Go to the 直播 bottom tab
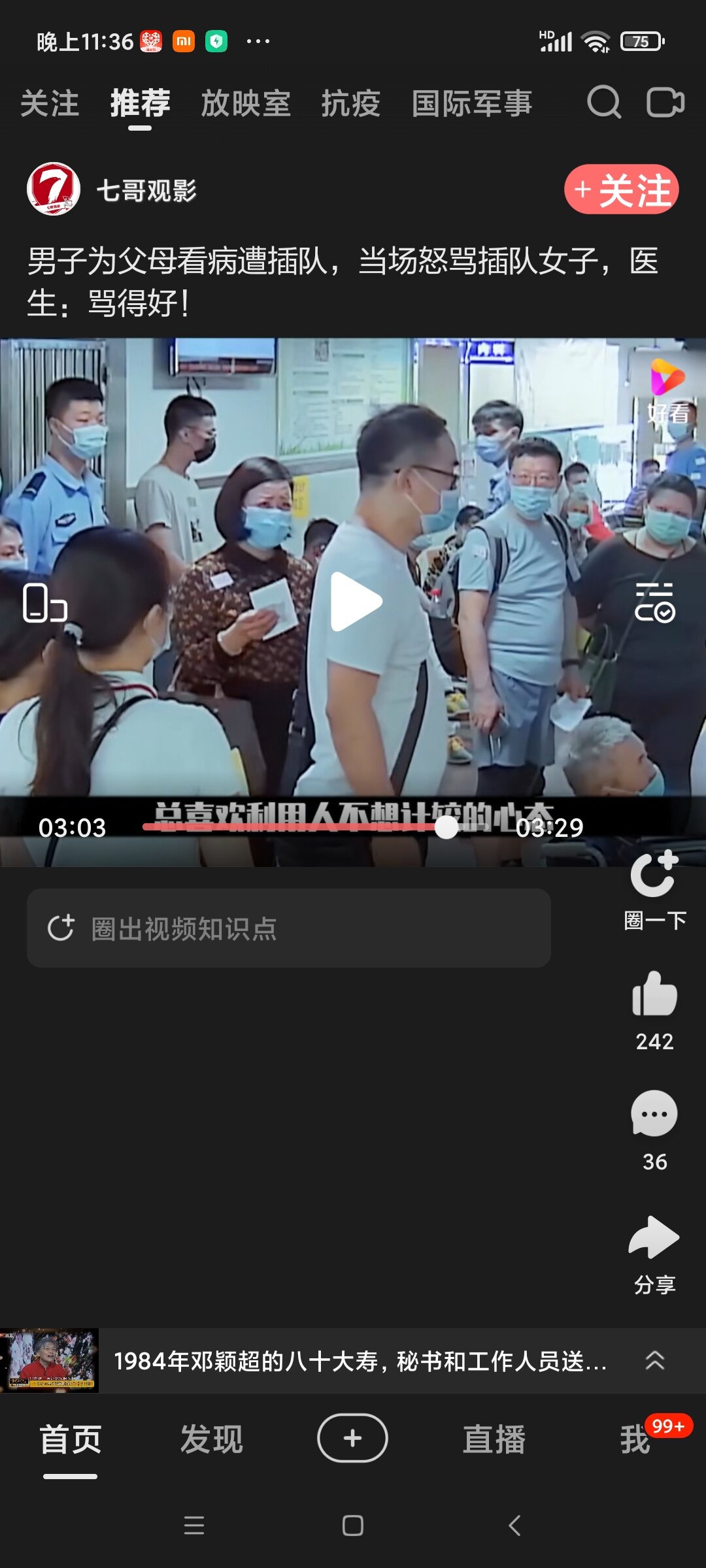 coord(494,1439)
